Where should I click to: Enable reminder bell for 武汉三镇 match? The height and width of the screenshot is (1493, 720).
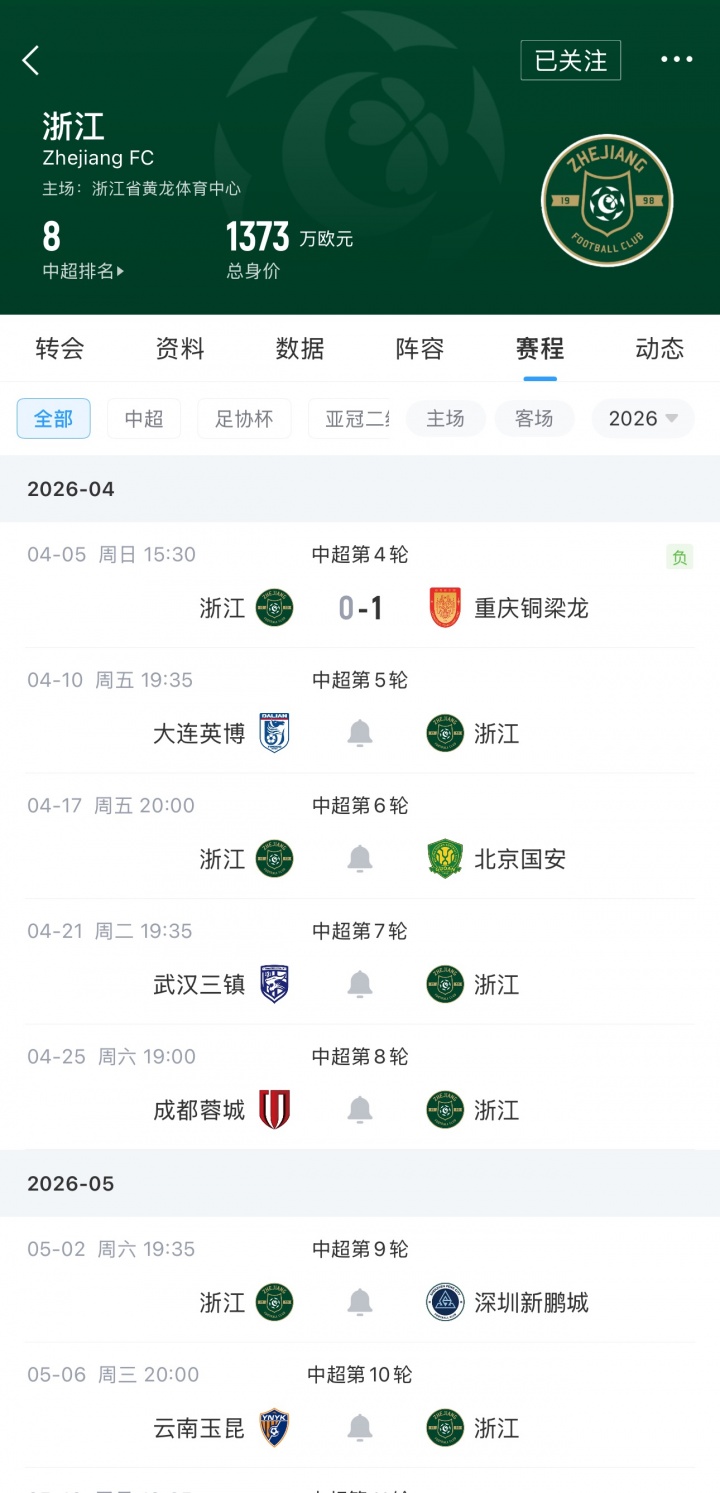pos(360,984)
